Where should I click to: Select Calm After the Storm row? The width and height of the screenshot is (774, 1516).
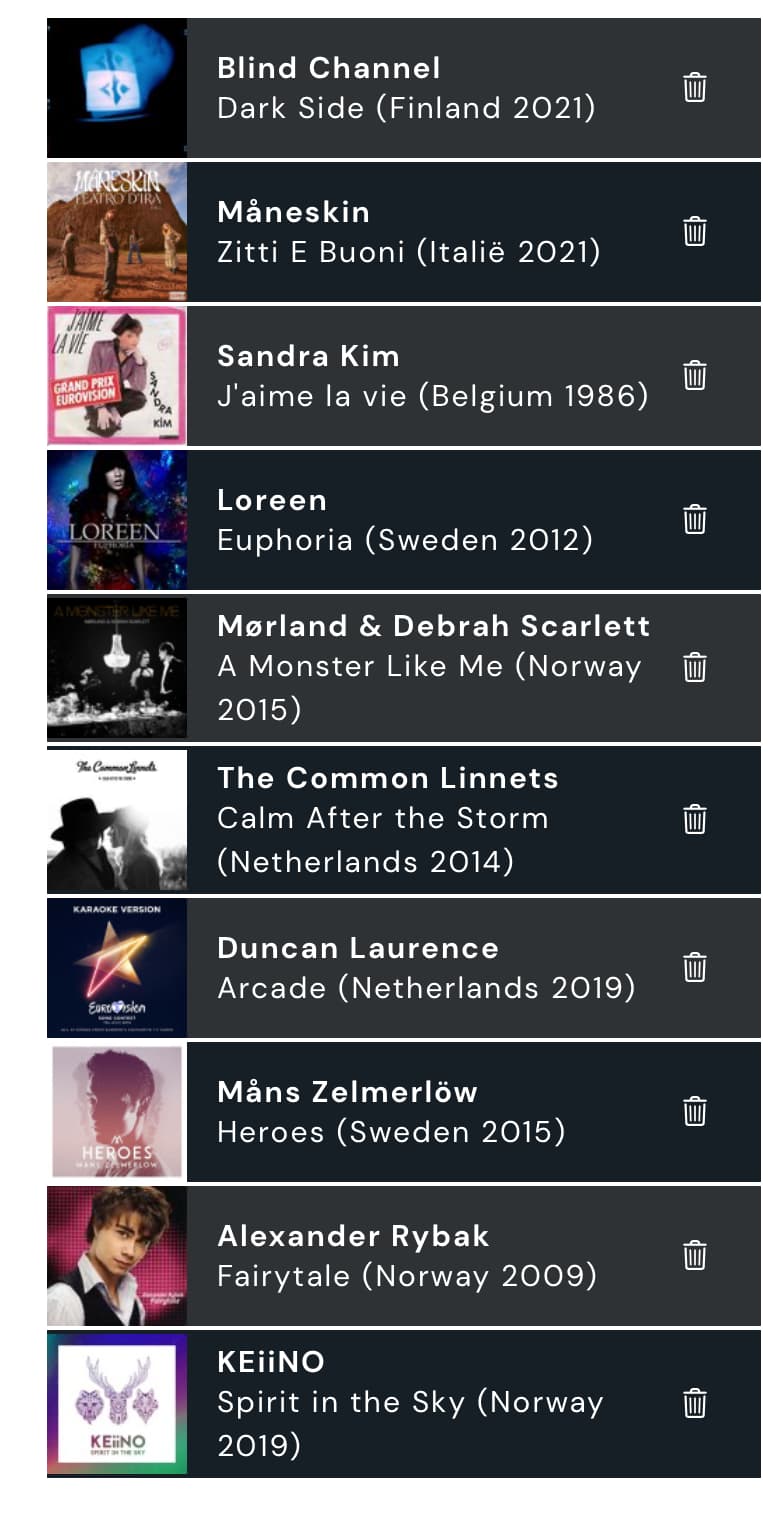point(404,820)
